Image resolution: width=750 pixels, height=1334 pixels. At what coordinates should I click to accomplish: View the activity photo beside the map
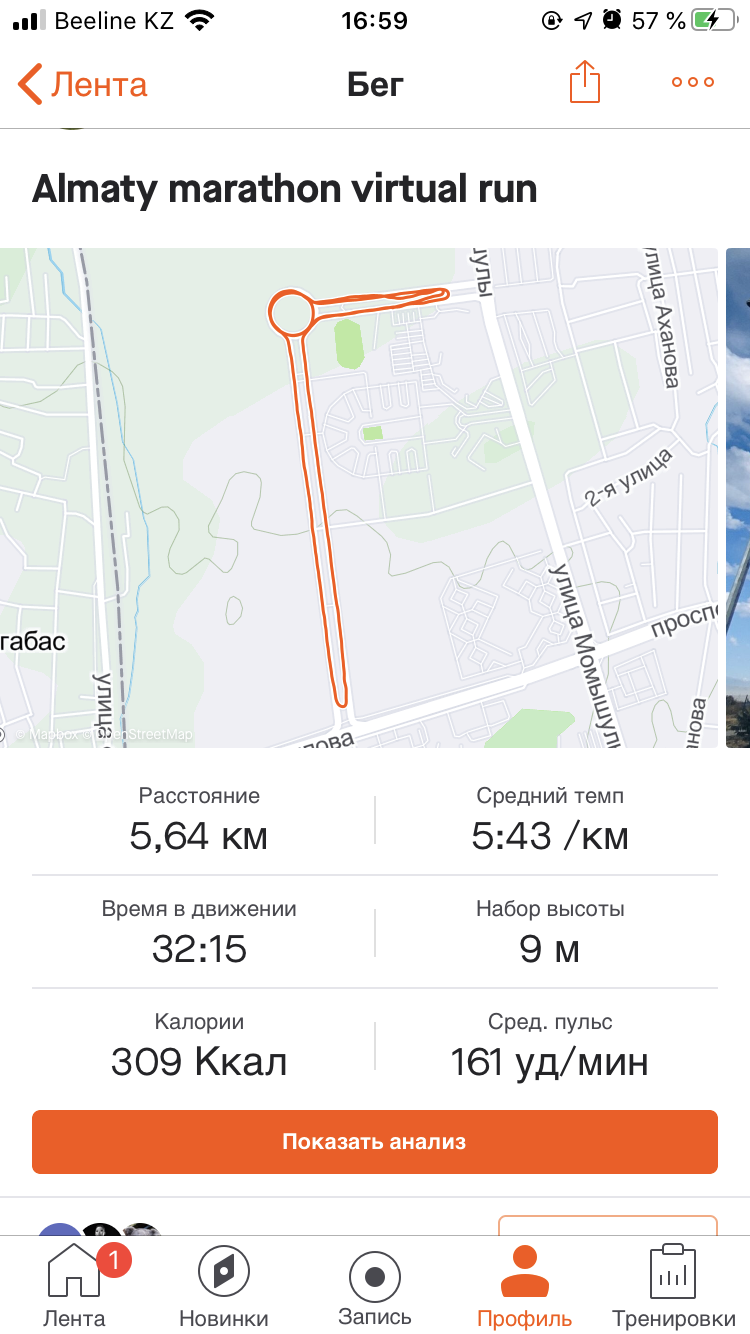pyautogui.click(x=738, y=497)
